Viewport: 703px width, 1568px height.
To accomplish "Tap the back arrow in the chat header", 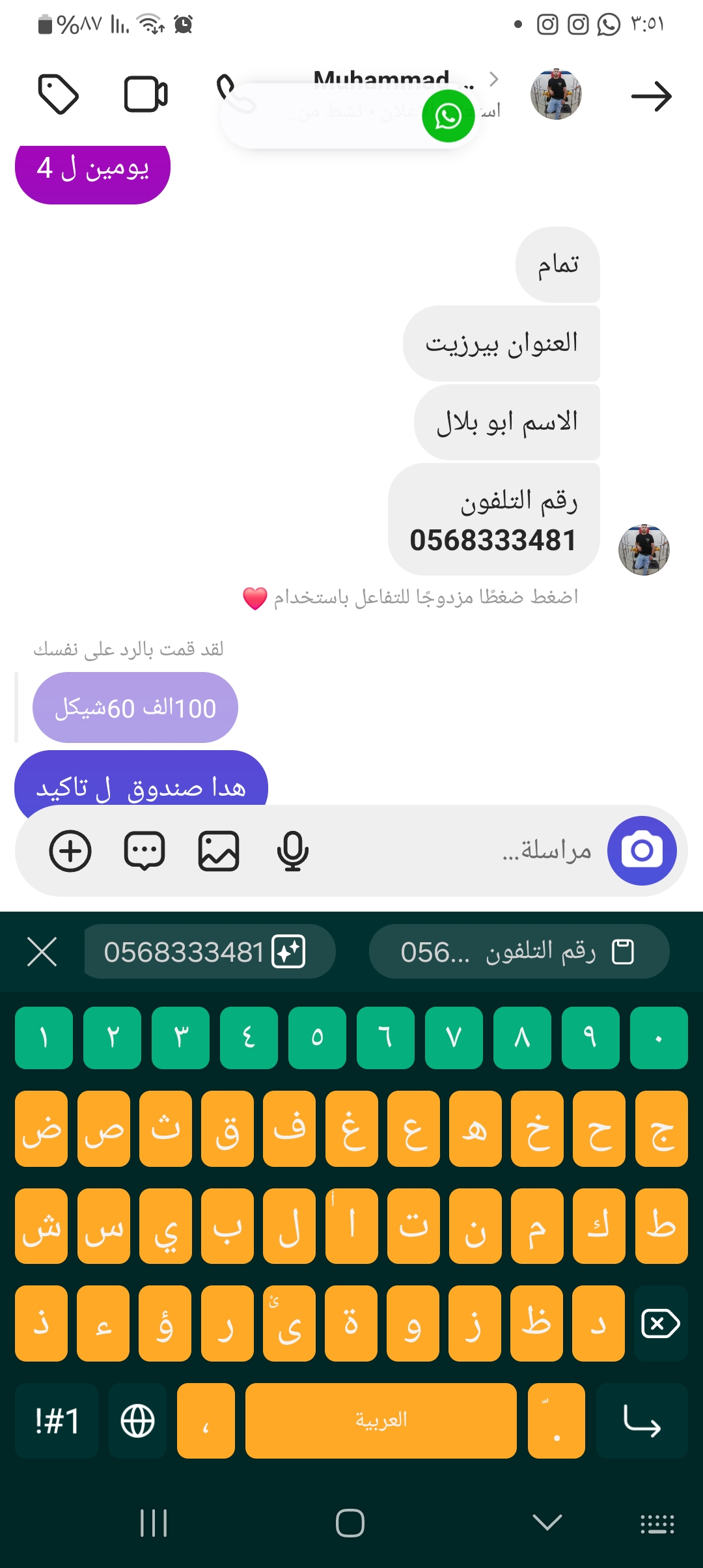I will pyautogui.click(x=651, y=96).
